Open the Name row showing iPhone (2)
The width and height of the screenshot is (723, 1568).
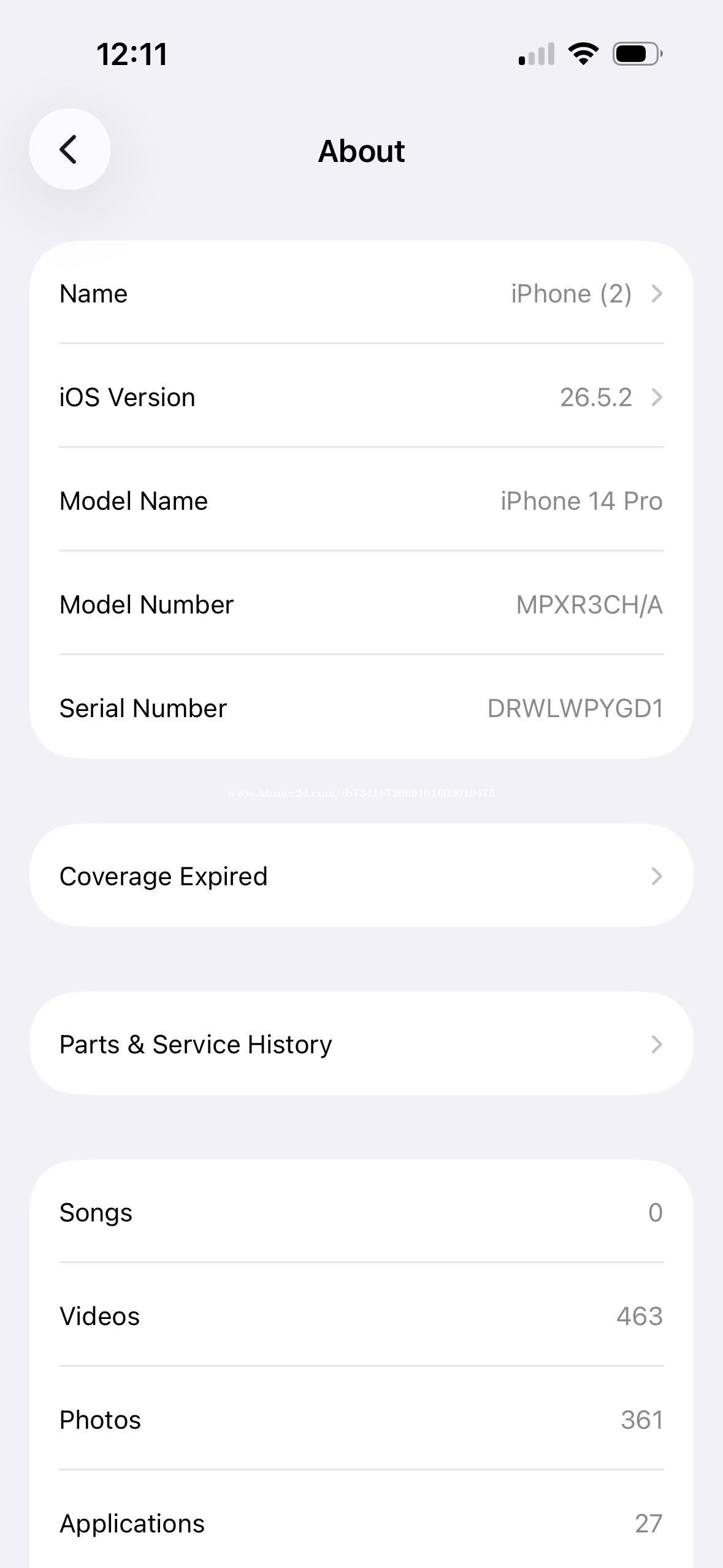coord(361,293)
